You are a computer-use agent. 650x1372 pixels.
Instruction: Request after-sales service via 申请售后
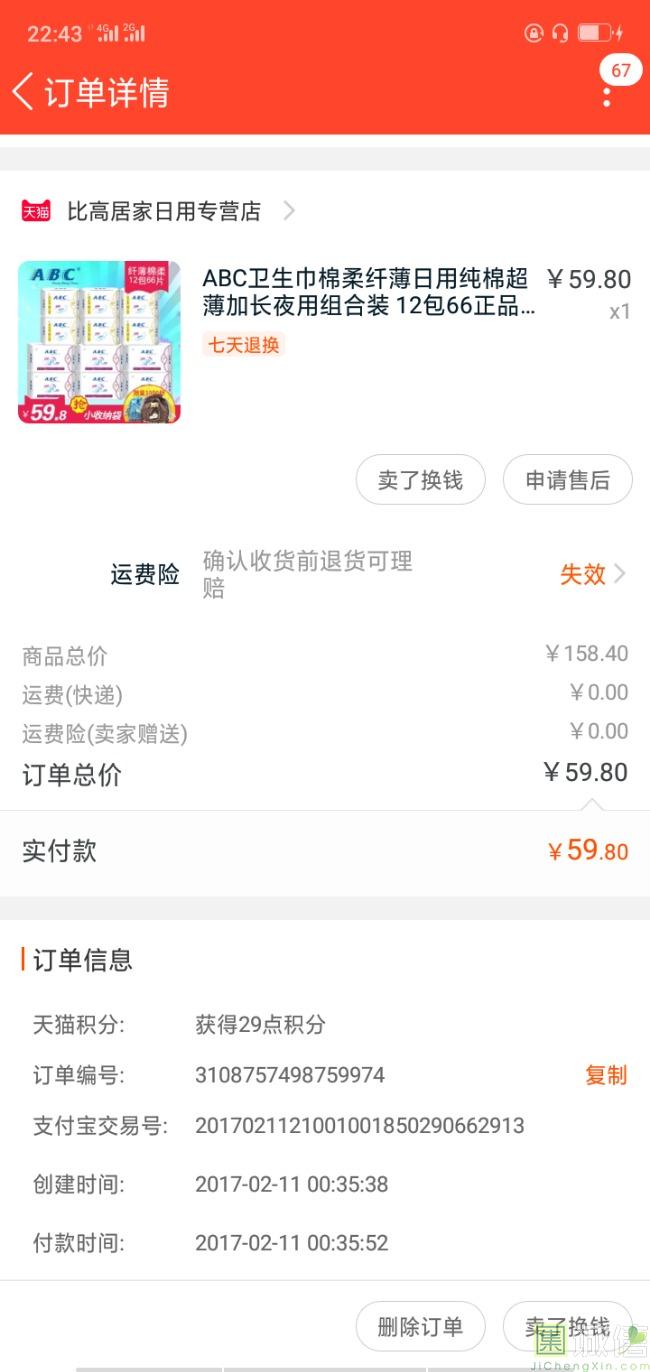coord(567,480)
